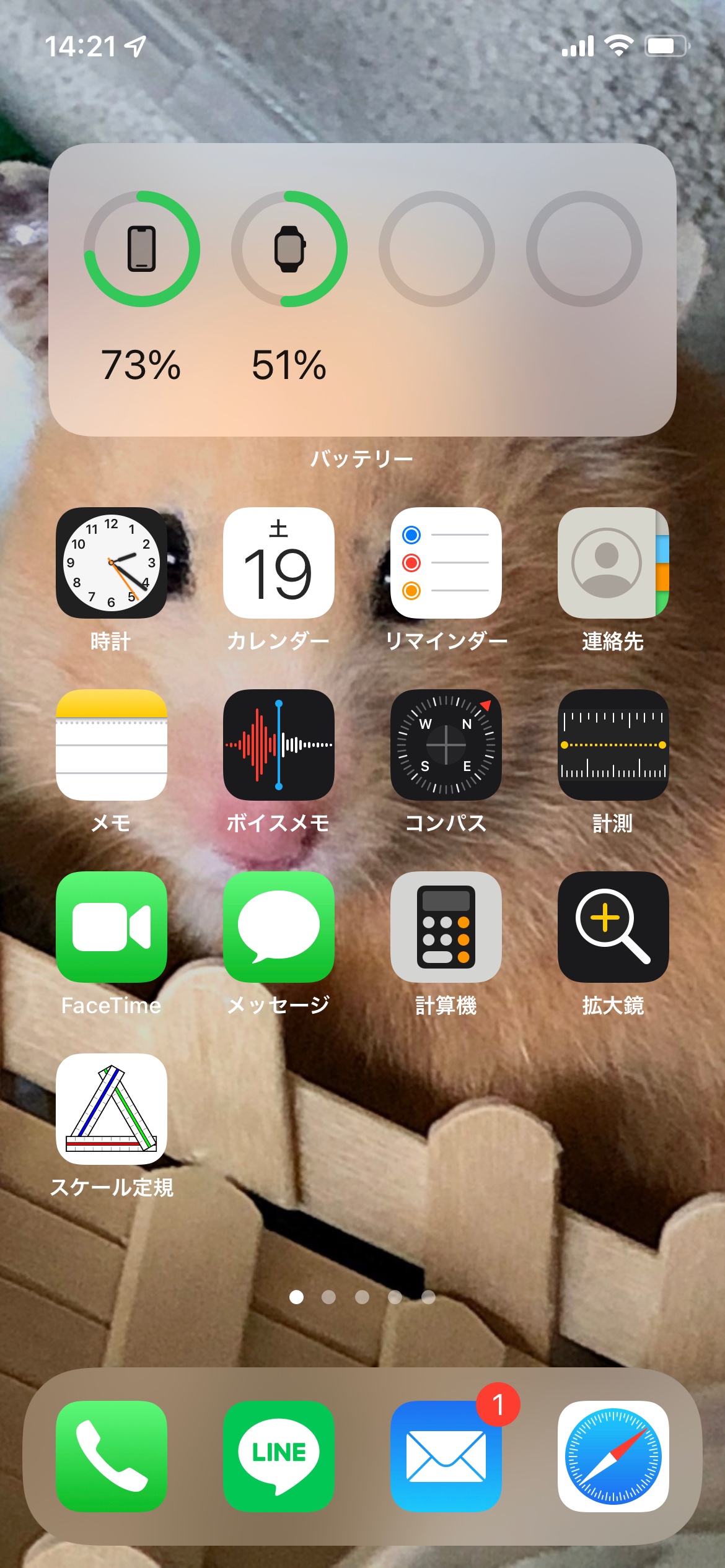Launch Reminders (リマインダー)
725x1568 pixels.
[446, 563]
